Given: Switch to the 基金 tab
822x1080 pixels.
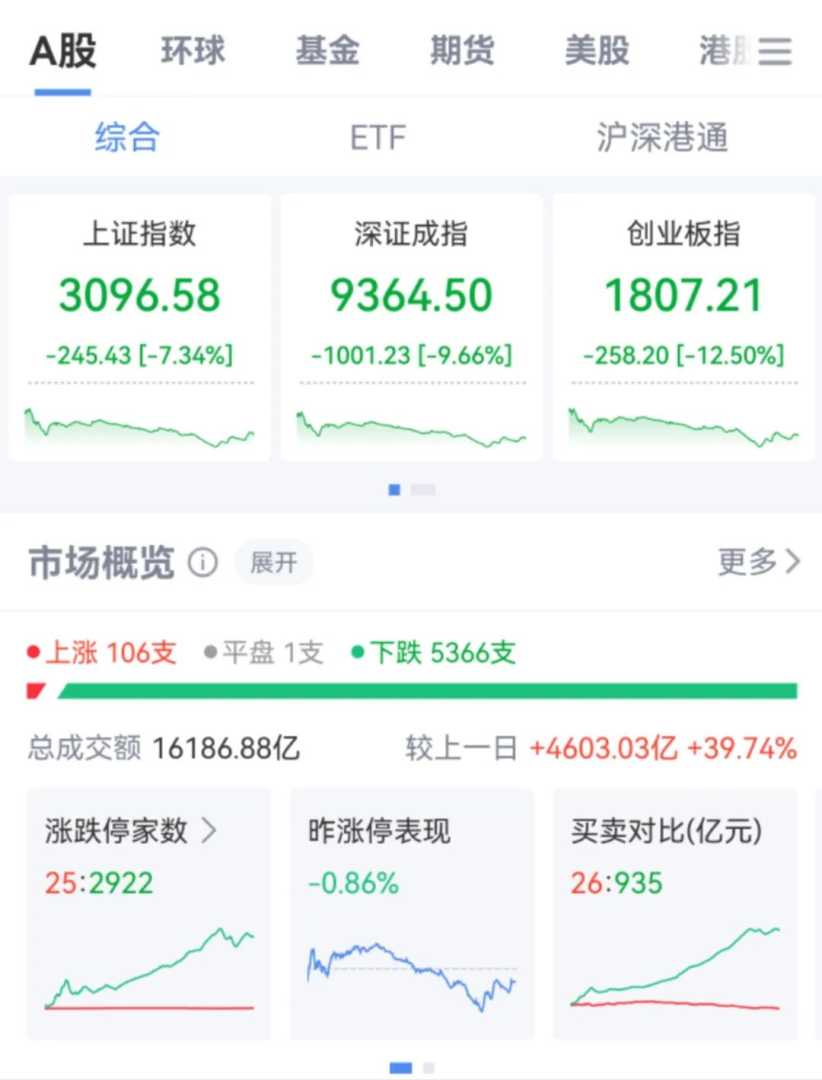Looking at the screenshot, I should point(327,51).
